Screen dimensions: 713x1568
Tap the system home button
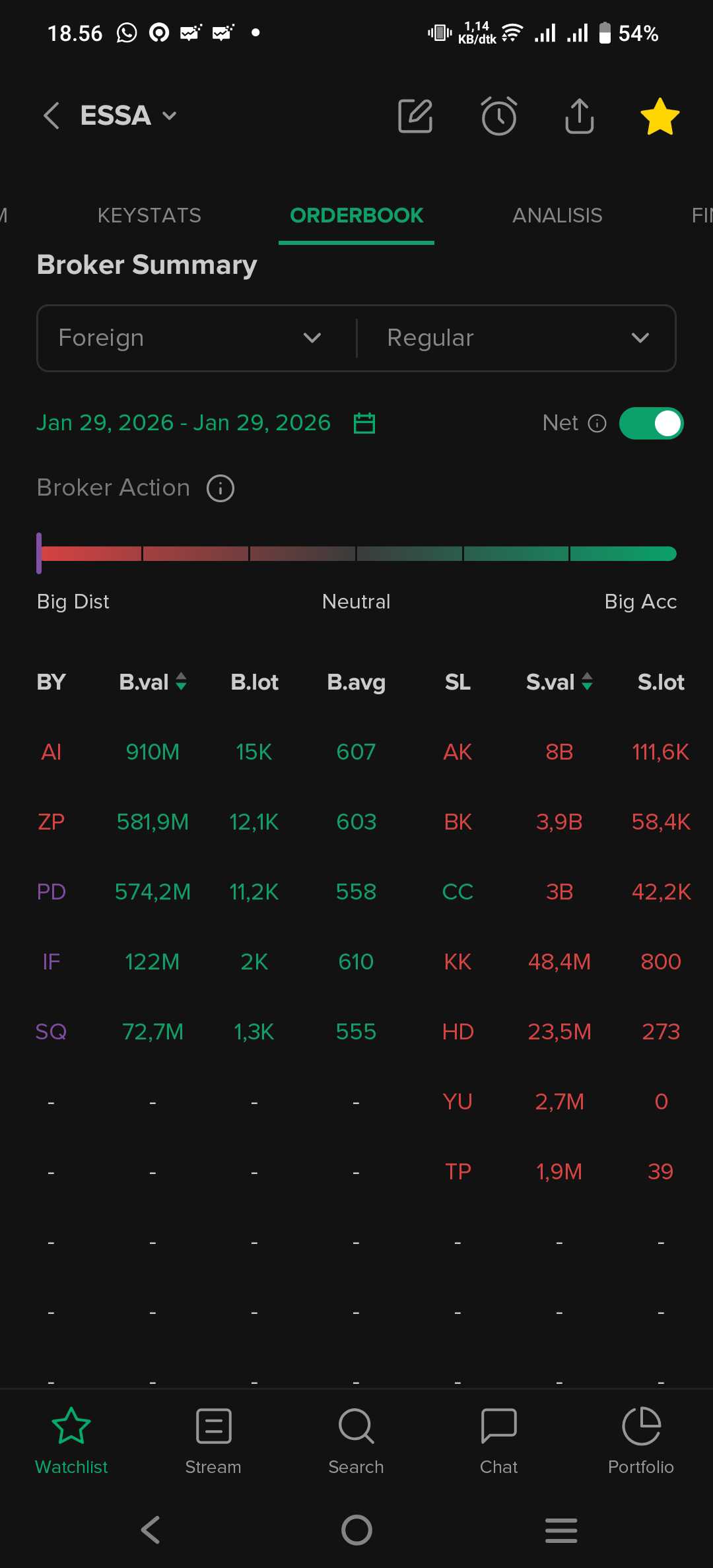click(x=356, y=1530)
